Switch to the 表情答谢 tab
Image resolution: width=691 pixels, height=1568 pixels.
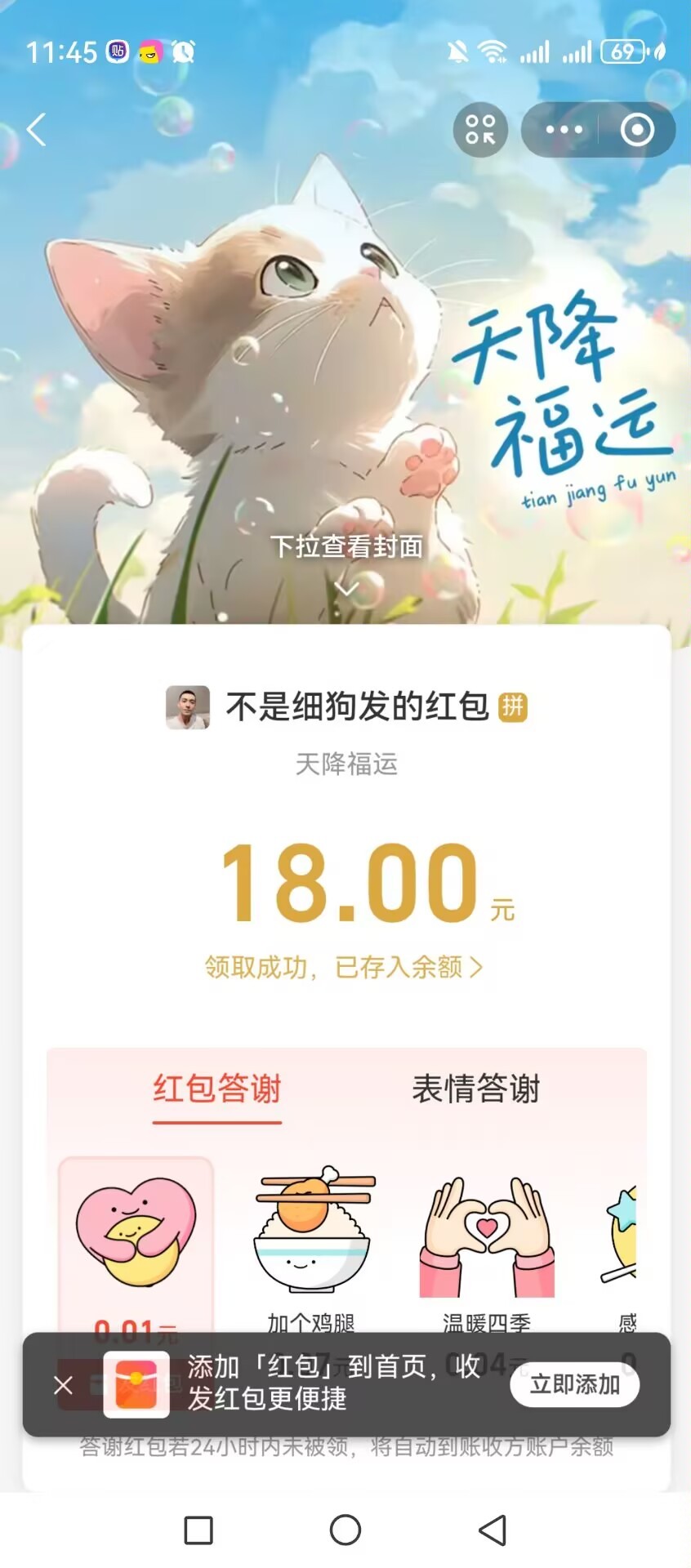pos(476,1089)
